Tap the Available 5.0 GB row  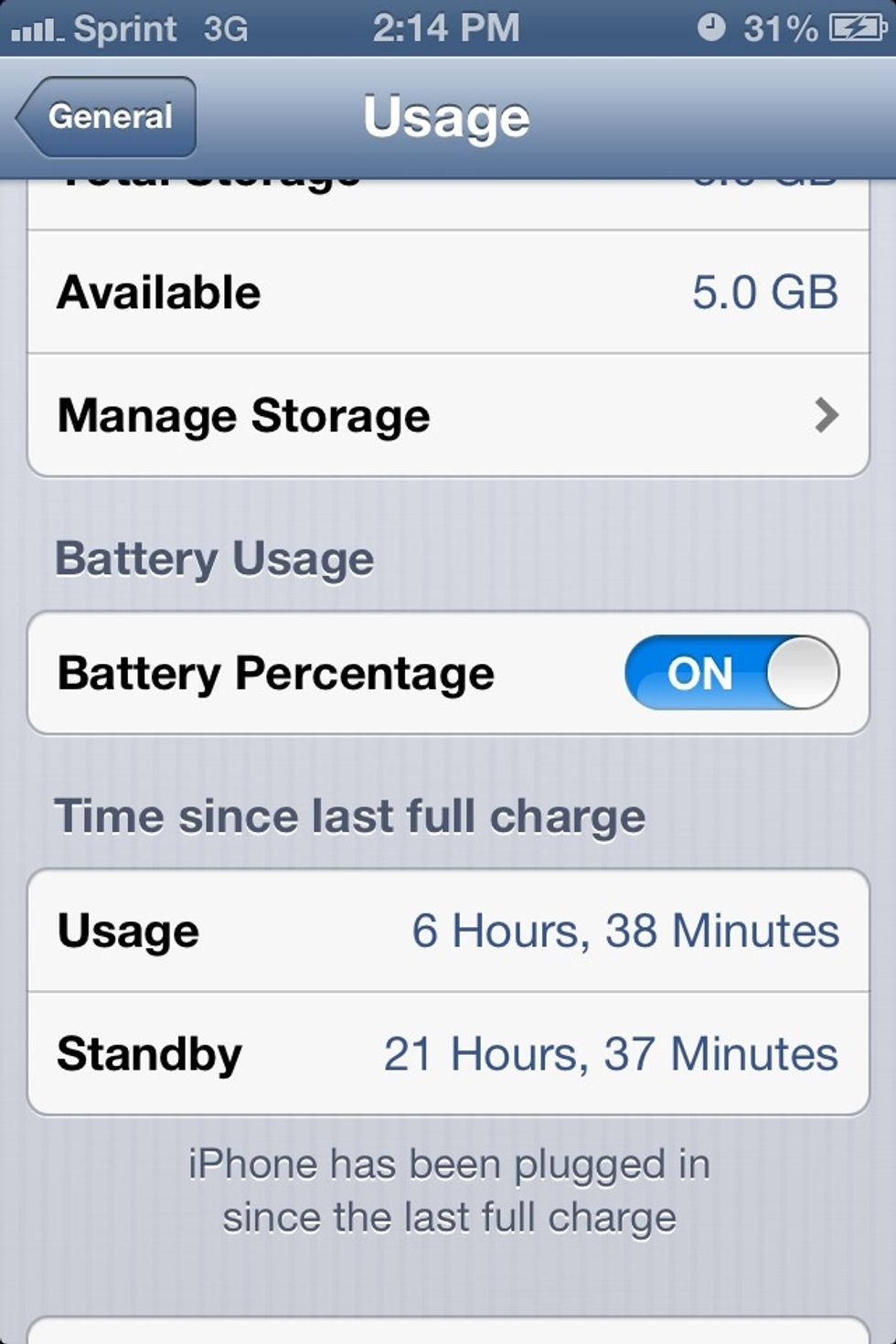tap(448, 291)
